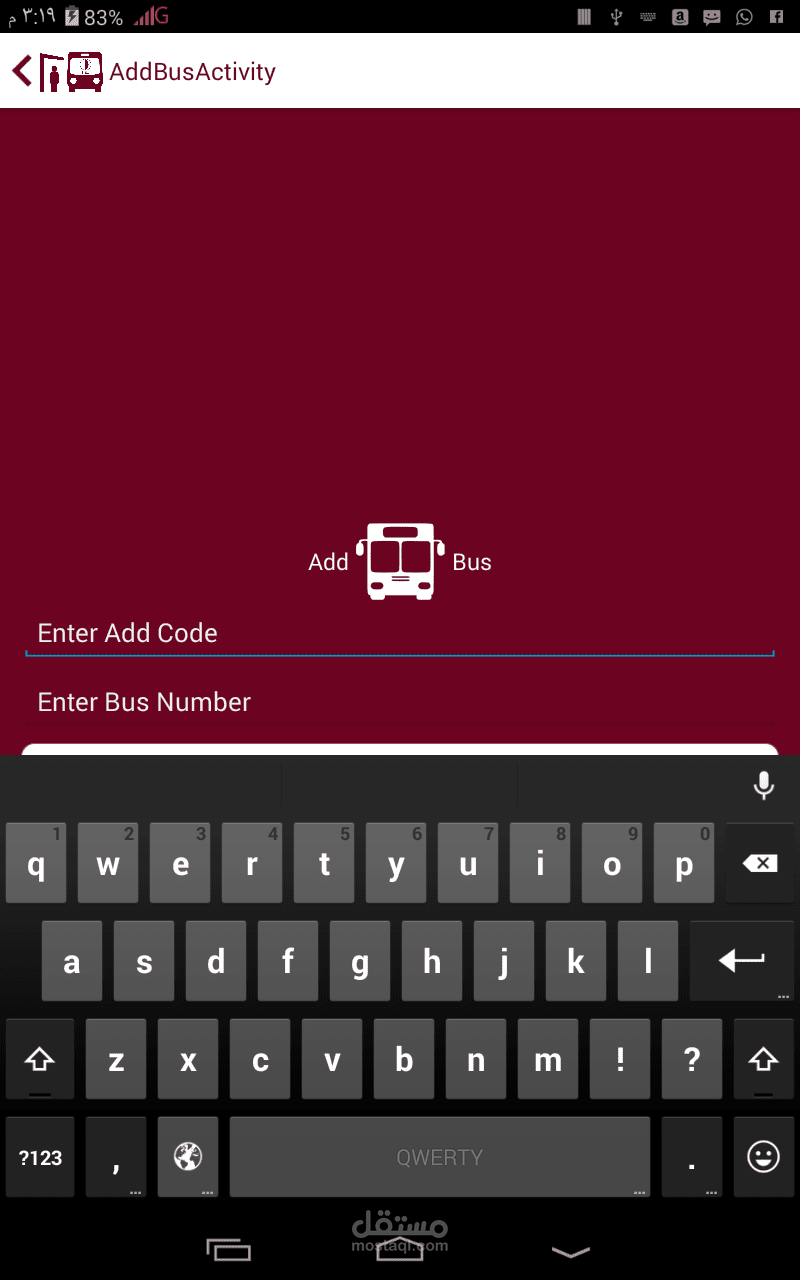Viewport: 800px width, 1280px height.
Task: Open recent apps in navigation bar
Action: 228,1250
